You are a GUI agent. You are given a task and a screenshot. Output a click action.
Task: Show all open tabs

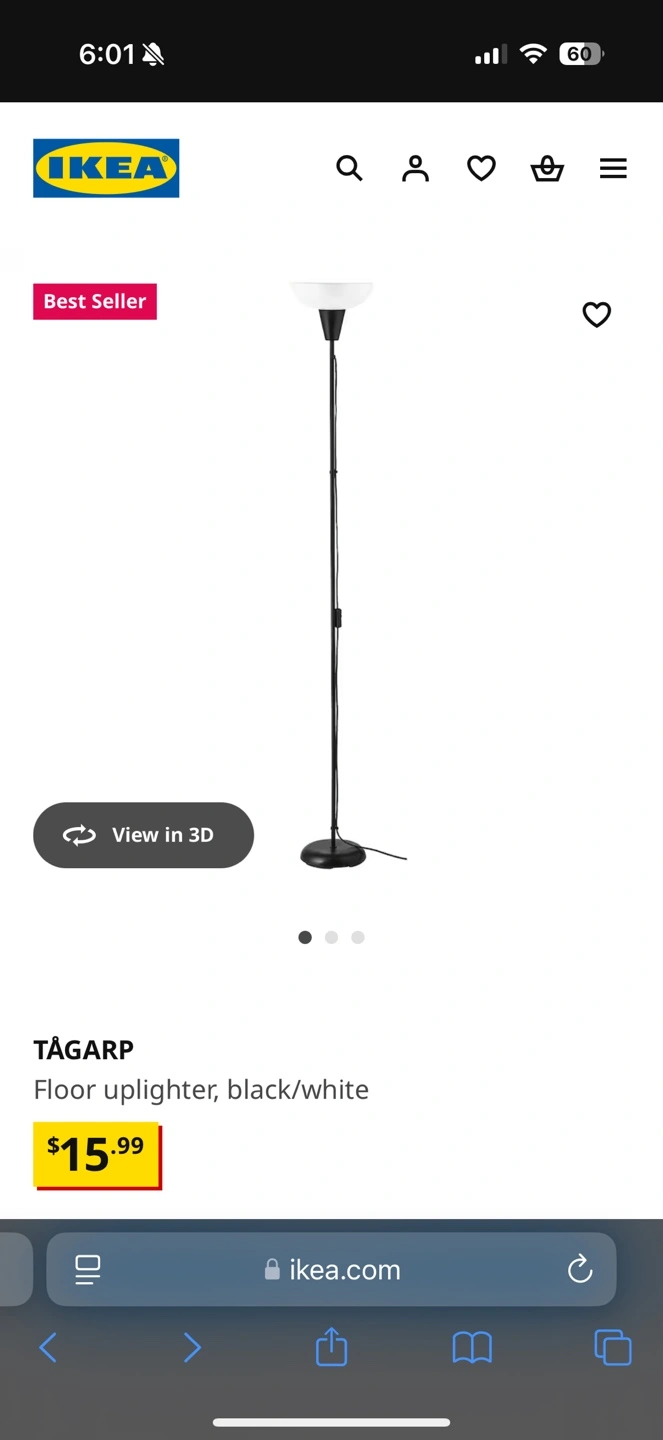[613, 1347]
